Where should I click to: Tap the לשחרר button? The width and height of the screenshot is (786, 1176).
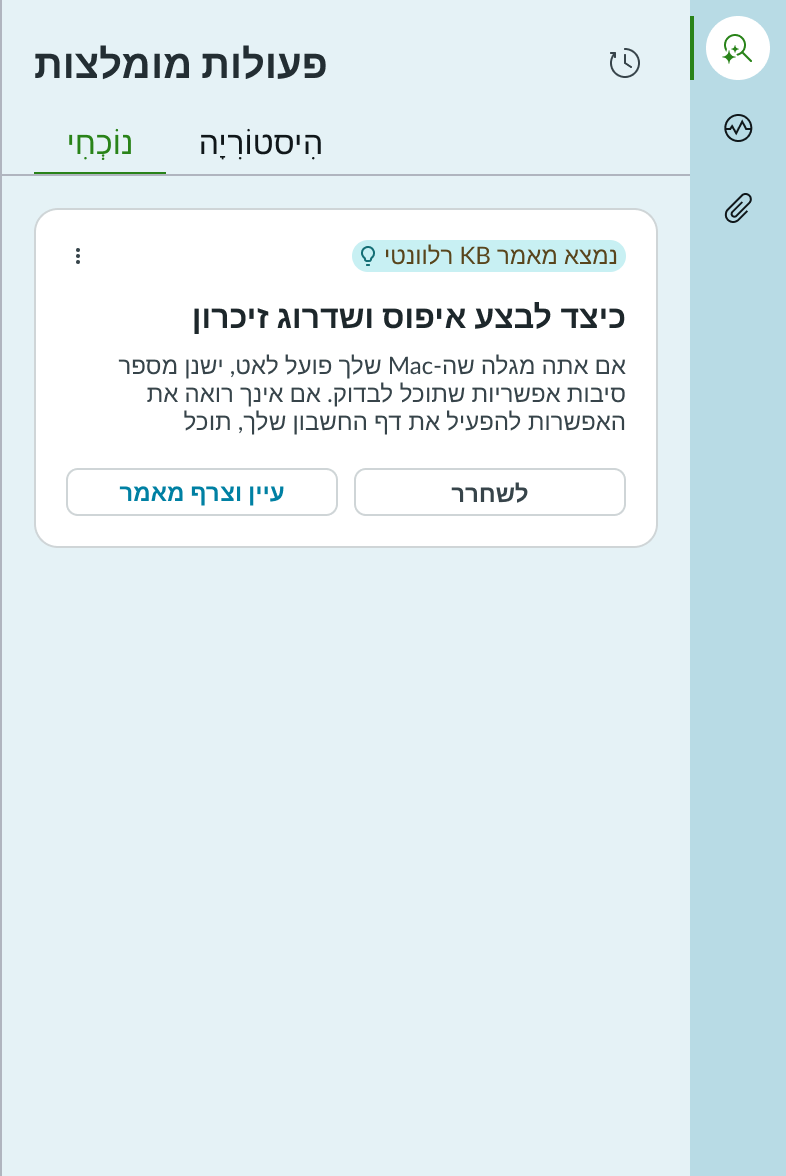(489, 492)
